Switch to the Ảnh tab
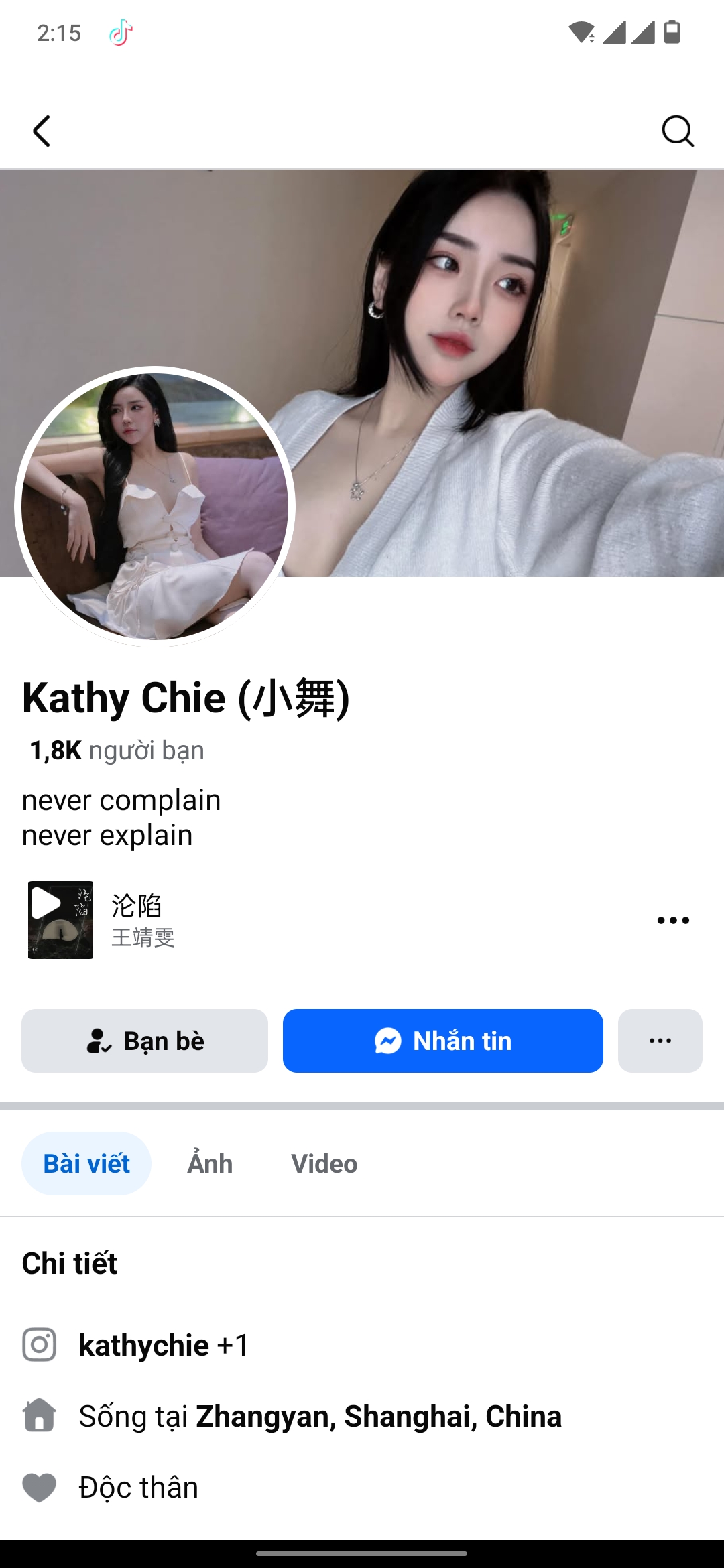This screenshot has width=724, height=1568. pyautogui.click(x=210, y=1164)
